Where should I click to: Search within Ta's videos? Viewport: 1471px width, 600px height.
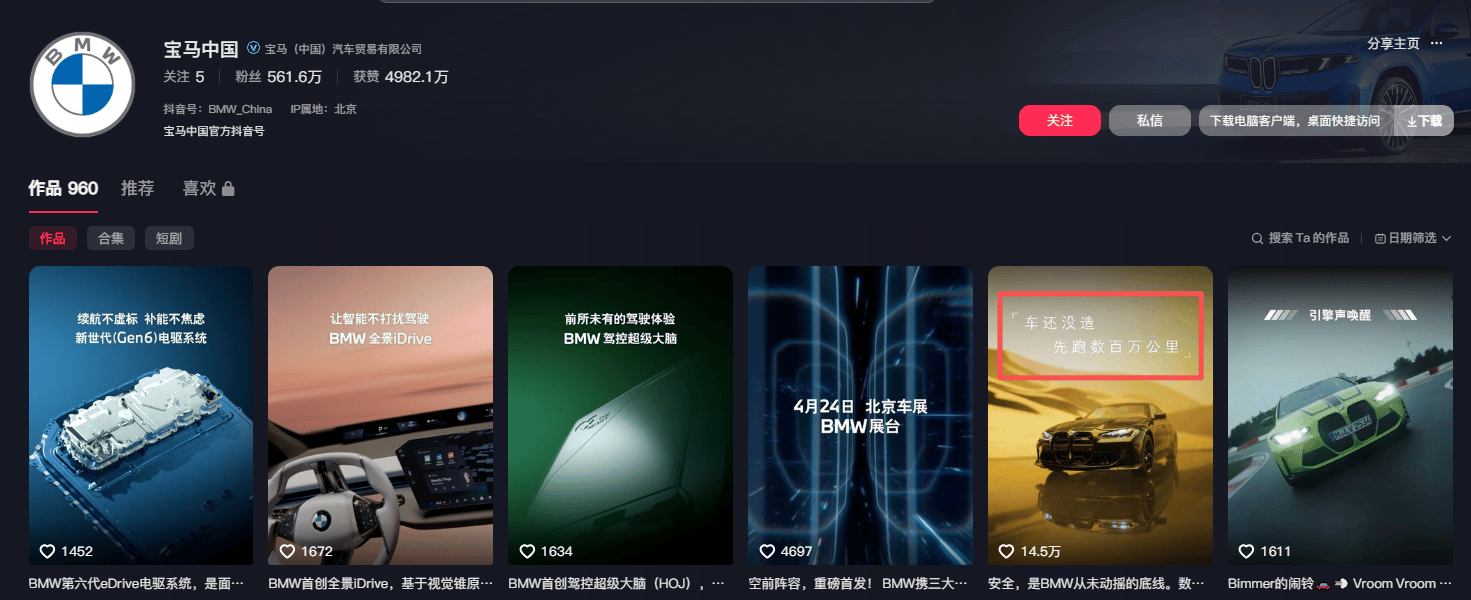[x=1300, y=238]
